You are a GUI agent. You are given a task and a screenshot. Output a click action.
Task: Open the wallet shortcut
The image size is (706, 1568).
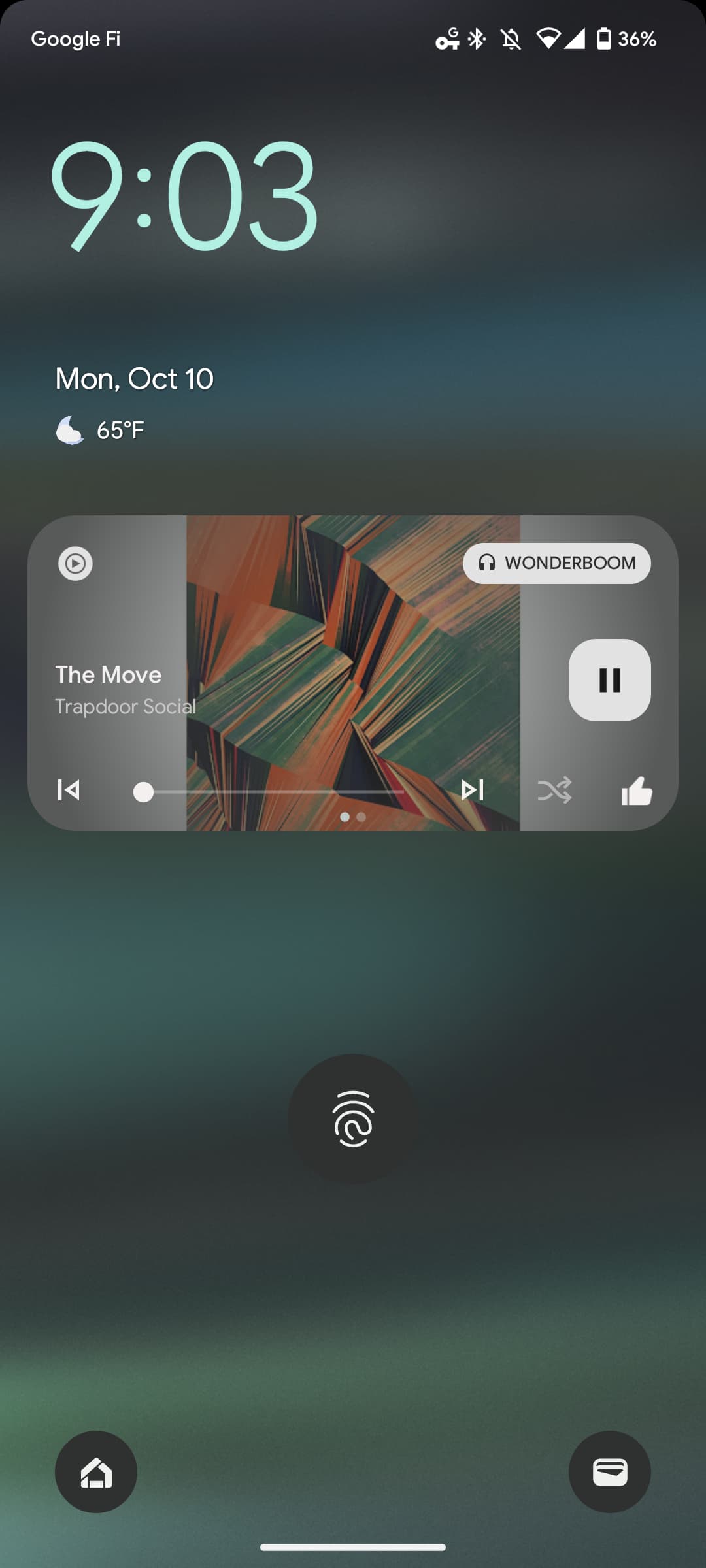coord(609,1471)
